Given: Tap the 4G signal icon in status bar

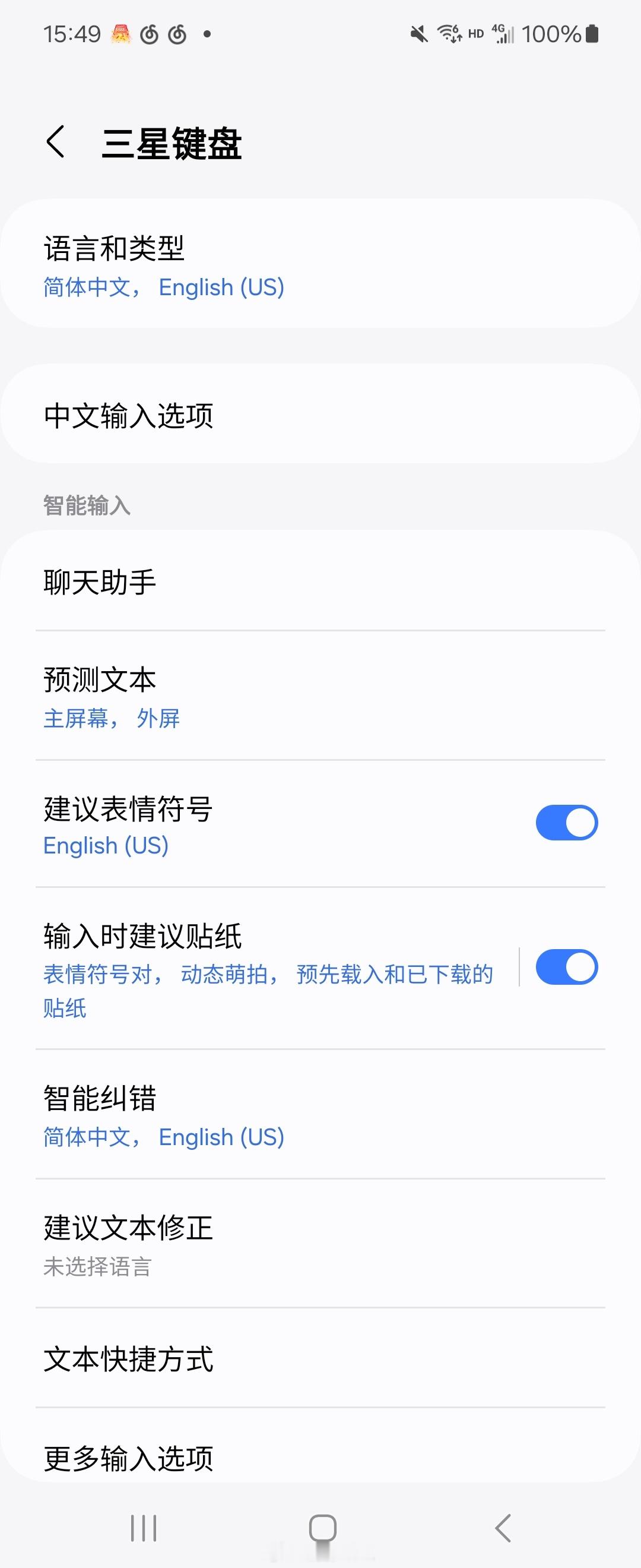Looking at the screenshot, I should click(502, 34).
